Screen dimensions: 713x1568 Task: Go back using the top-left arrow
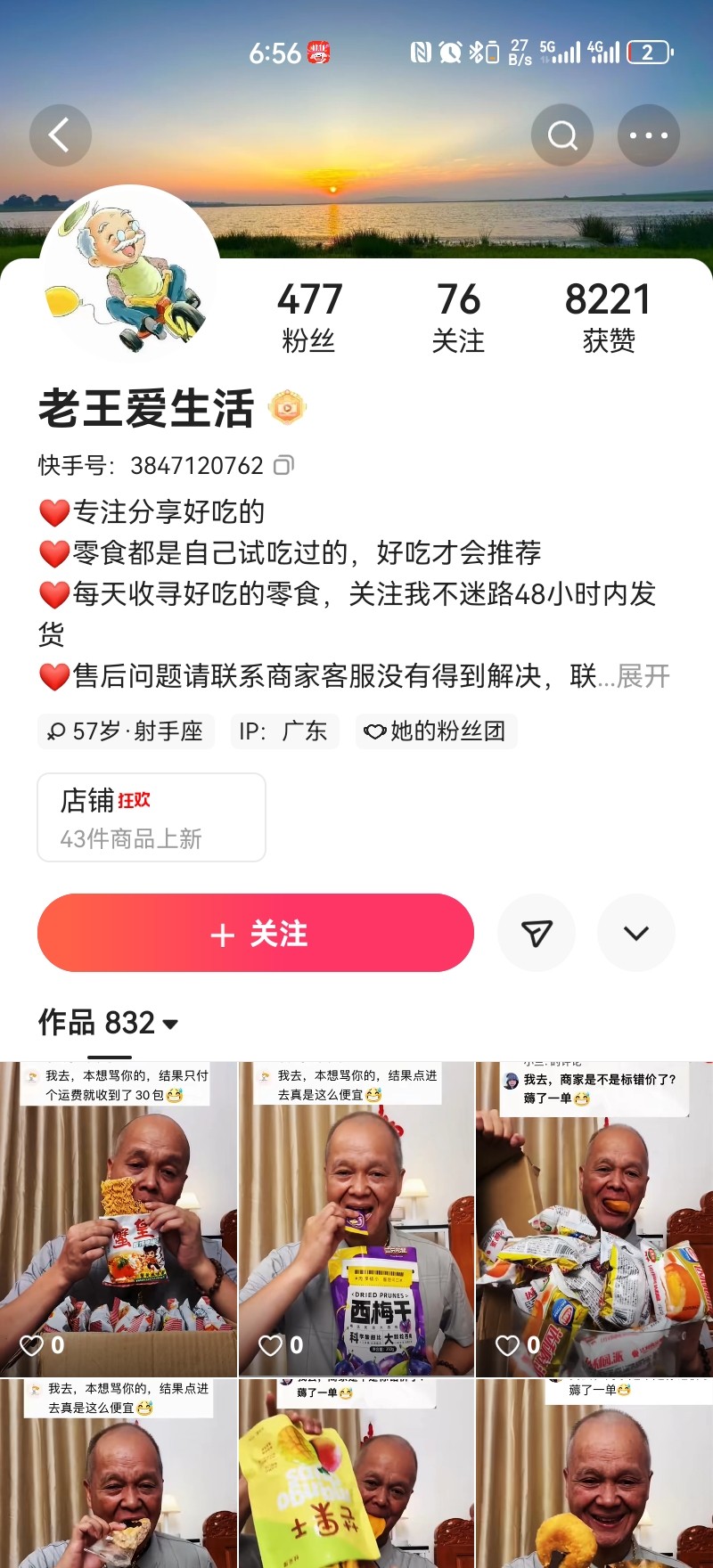60,135
